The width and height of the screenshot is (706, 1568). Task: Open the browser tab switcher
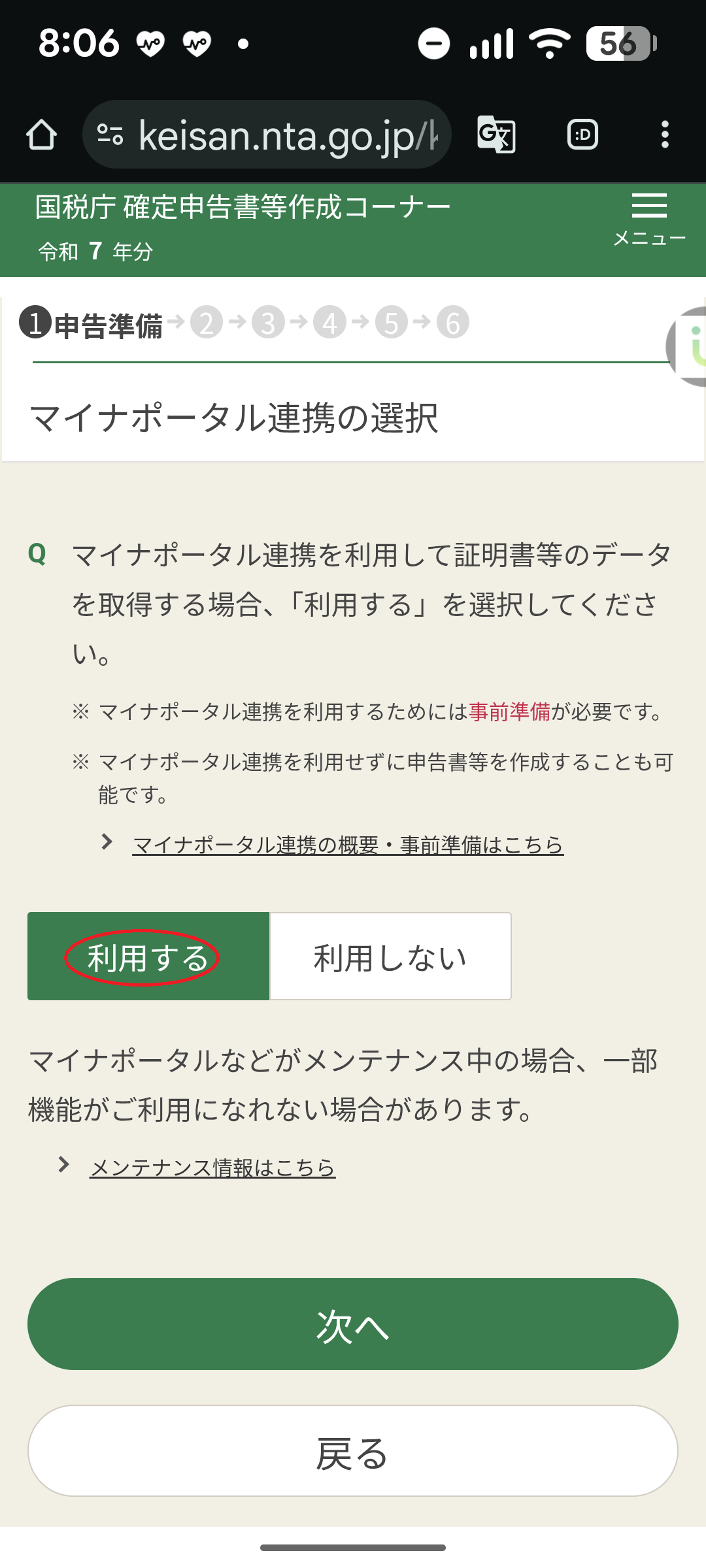pos(582,135)
